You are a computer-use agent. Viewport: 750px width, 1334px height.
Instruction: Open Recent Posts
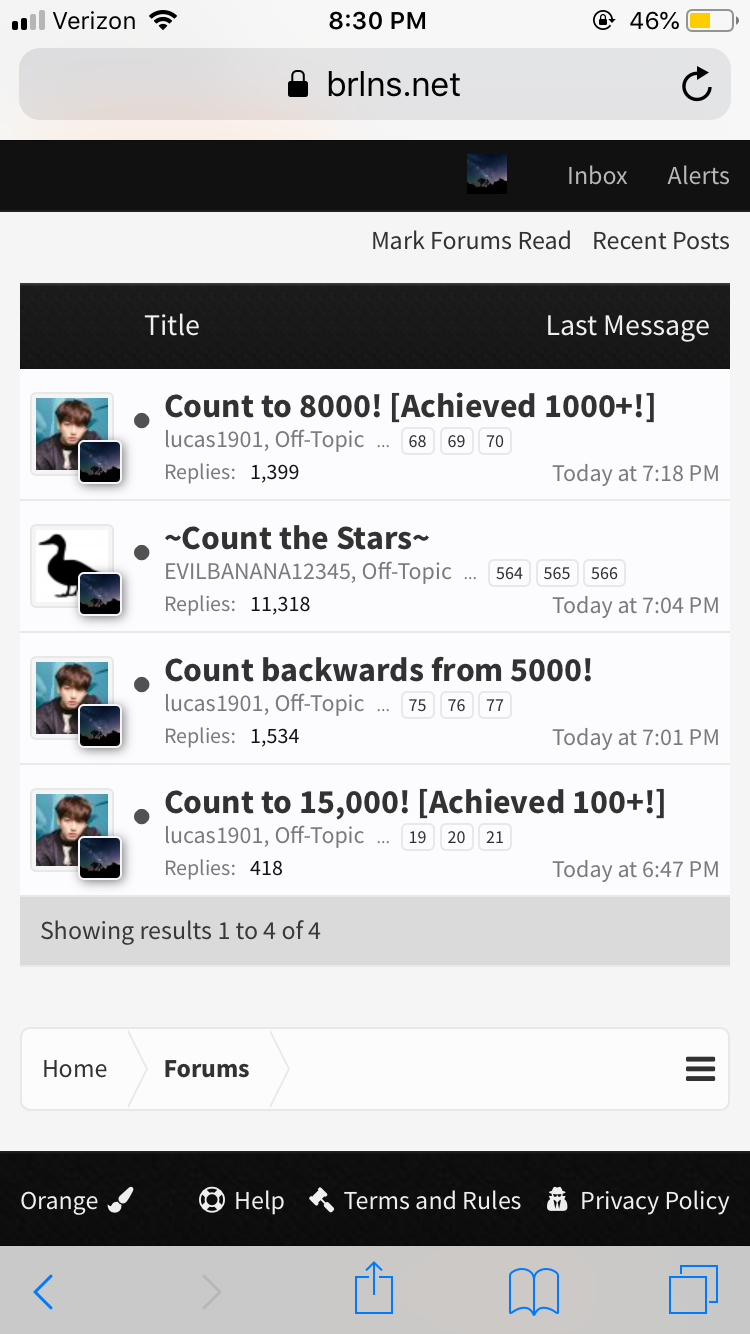coord(661,241)
